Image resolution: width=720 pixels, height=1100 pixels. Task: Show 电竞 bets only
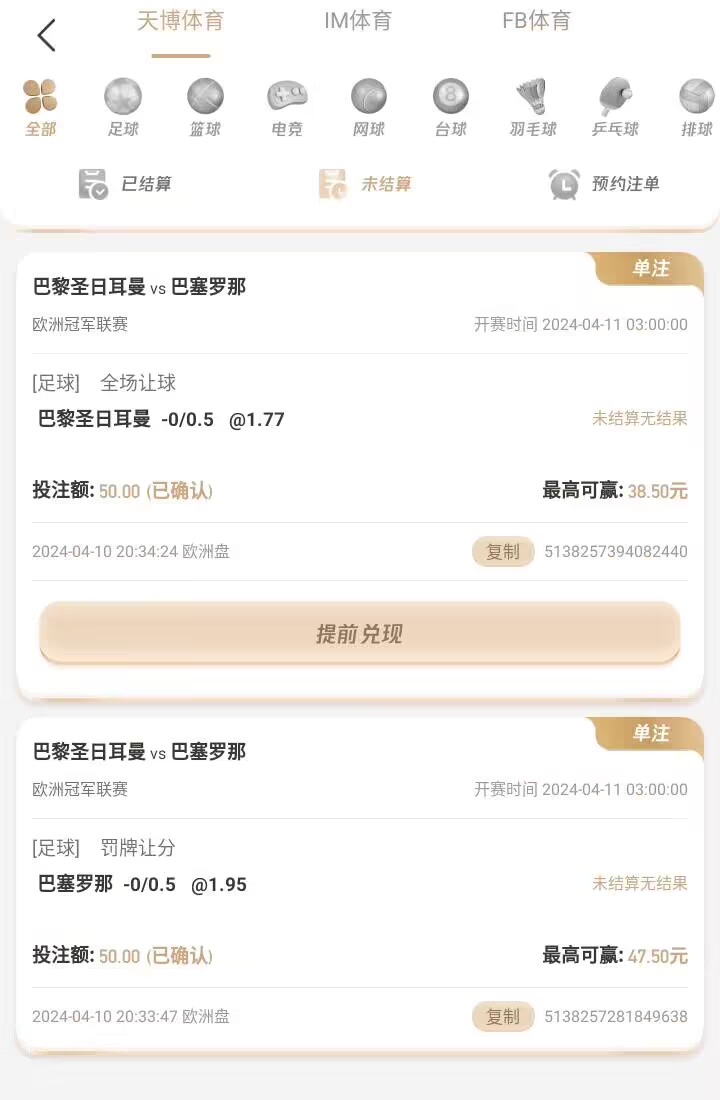pos(287,108)
